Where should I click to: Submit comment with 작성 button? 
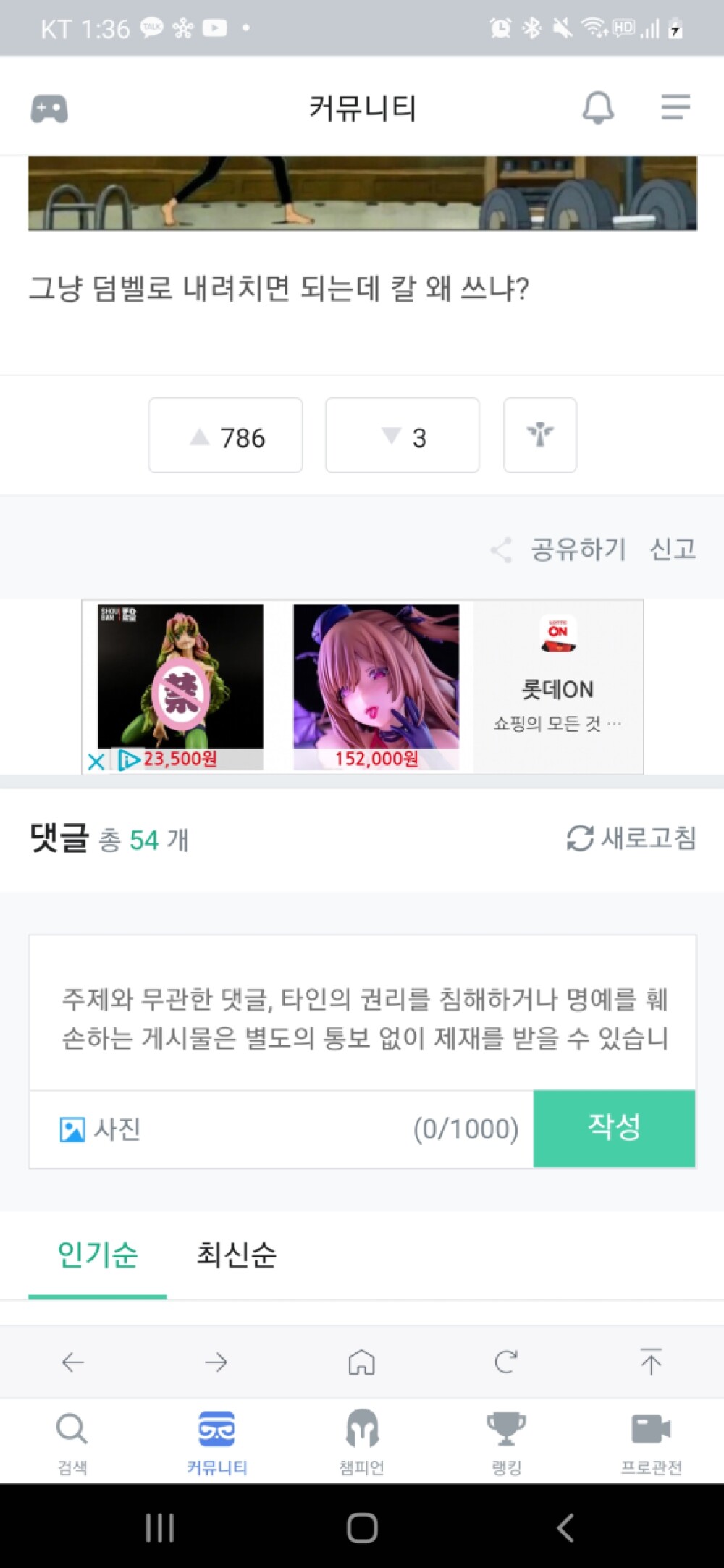(614, 1129)
